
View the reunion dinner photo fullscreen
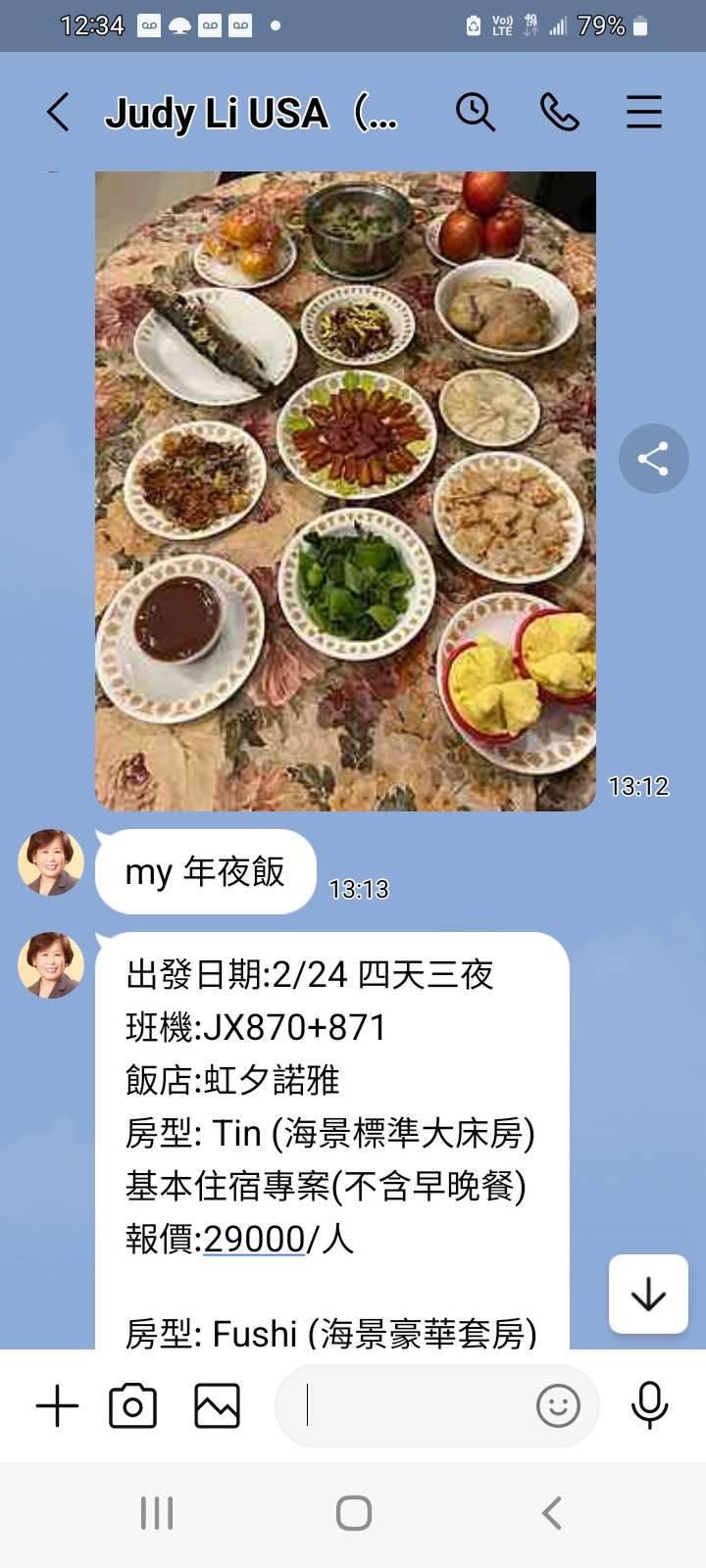coord(345,490)
